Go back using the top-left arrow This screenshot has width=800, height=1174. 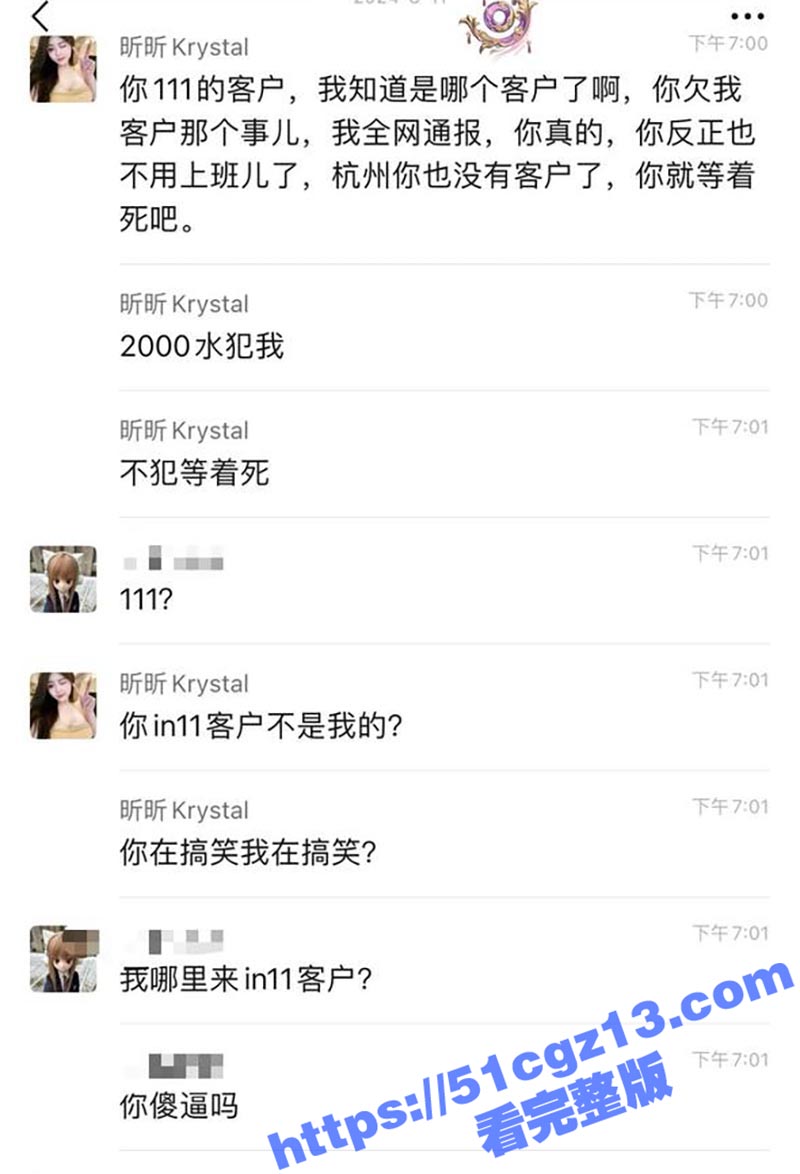click(39, 15)
